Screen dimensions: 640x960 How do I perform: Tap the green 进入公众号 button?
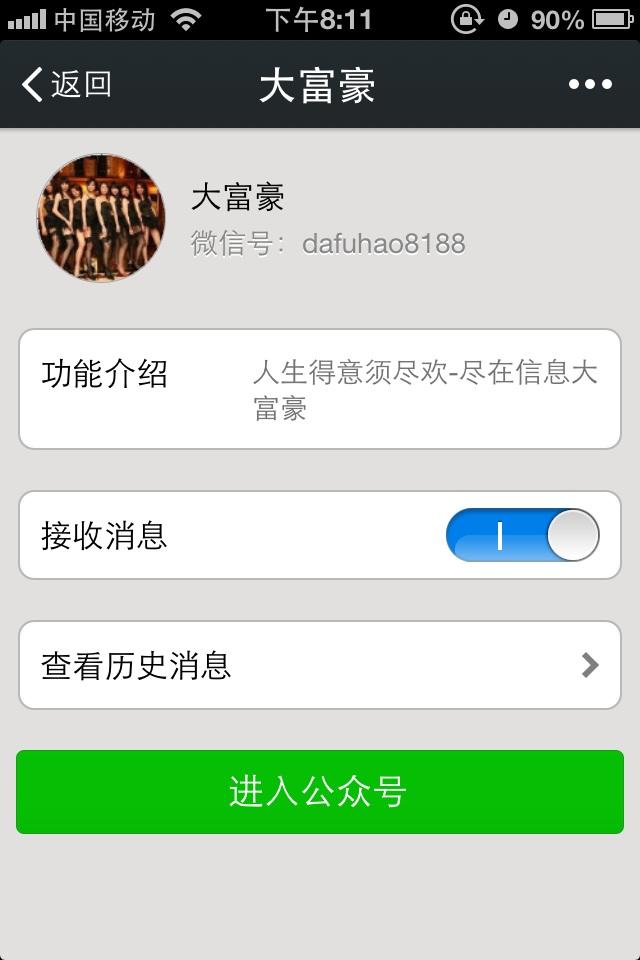click(x=320, y=792)
